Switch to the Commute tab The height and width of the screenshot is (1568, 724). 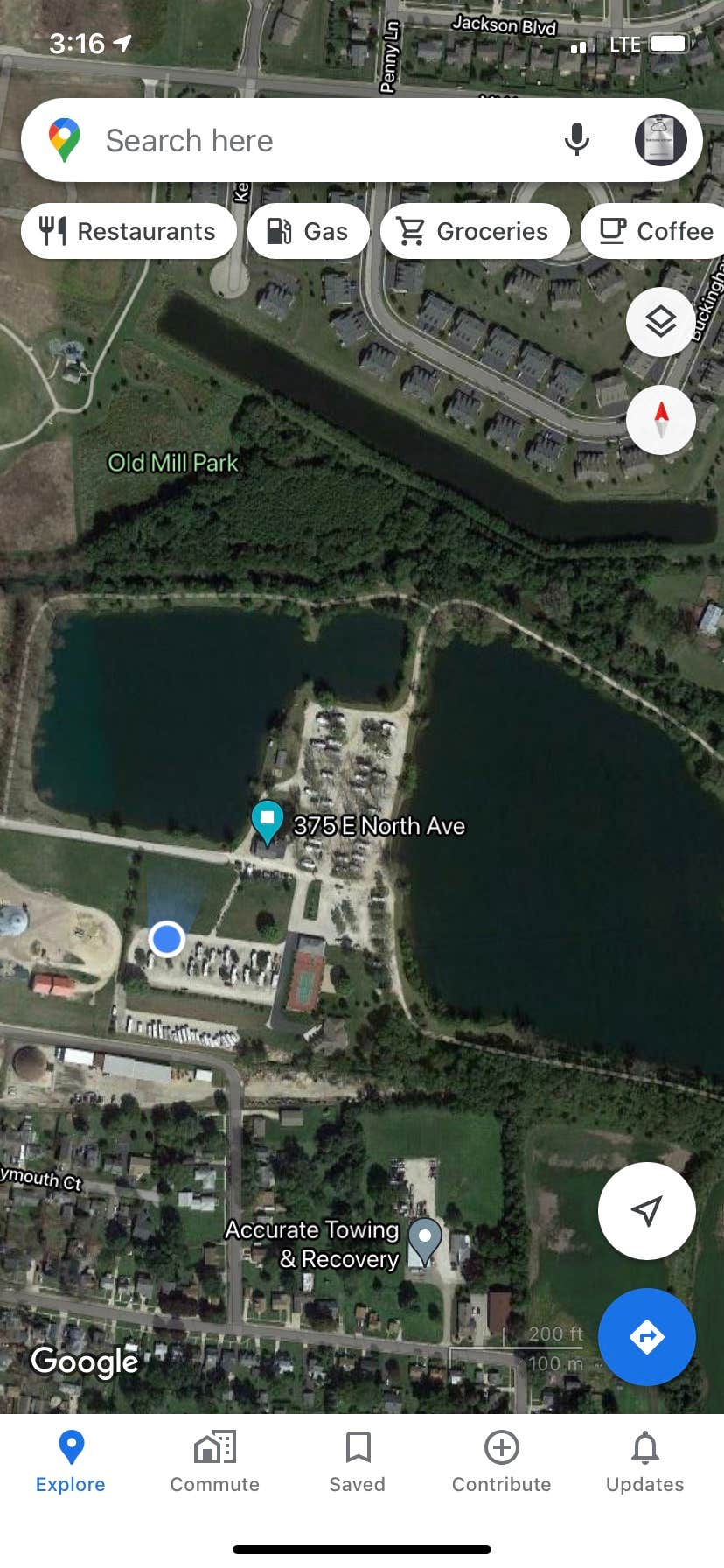pyautogui.click(x=214, y=1461)
